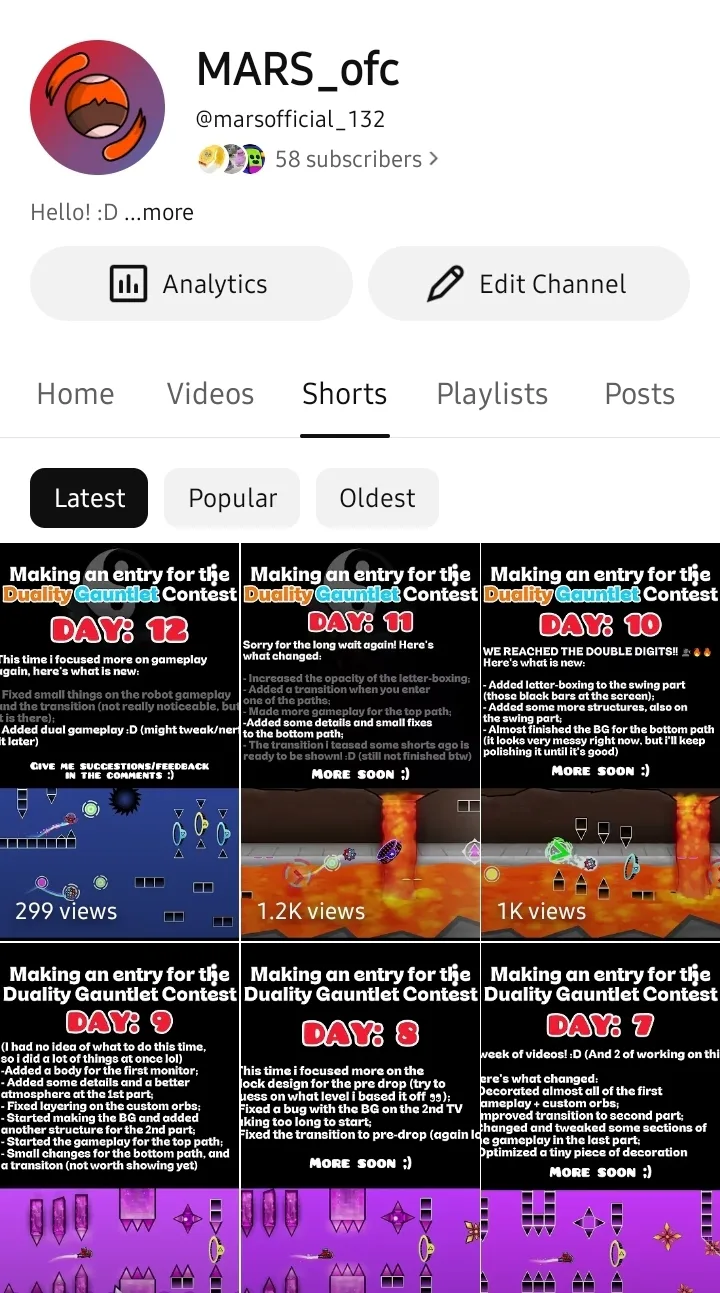This screenshot has width=720, height=1293.
Task: Tap the MARS_ofc channel avatar
Action: [x=98, y=108]
